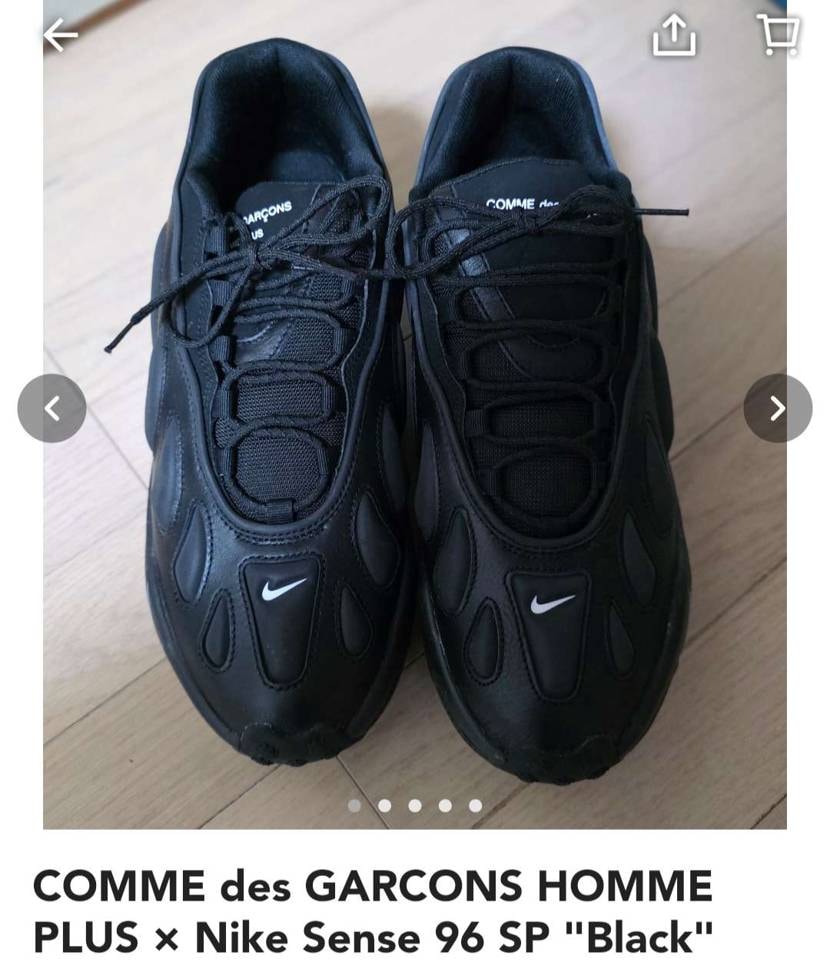Image resolution: width=830 pixels, height=969 pixels.
Task: Open the shopping cart
Action: coord(777,35)
